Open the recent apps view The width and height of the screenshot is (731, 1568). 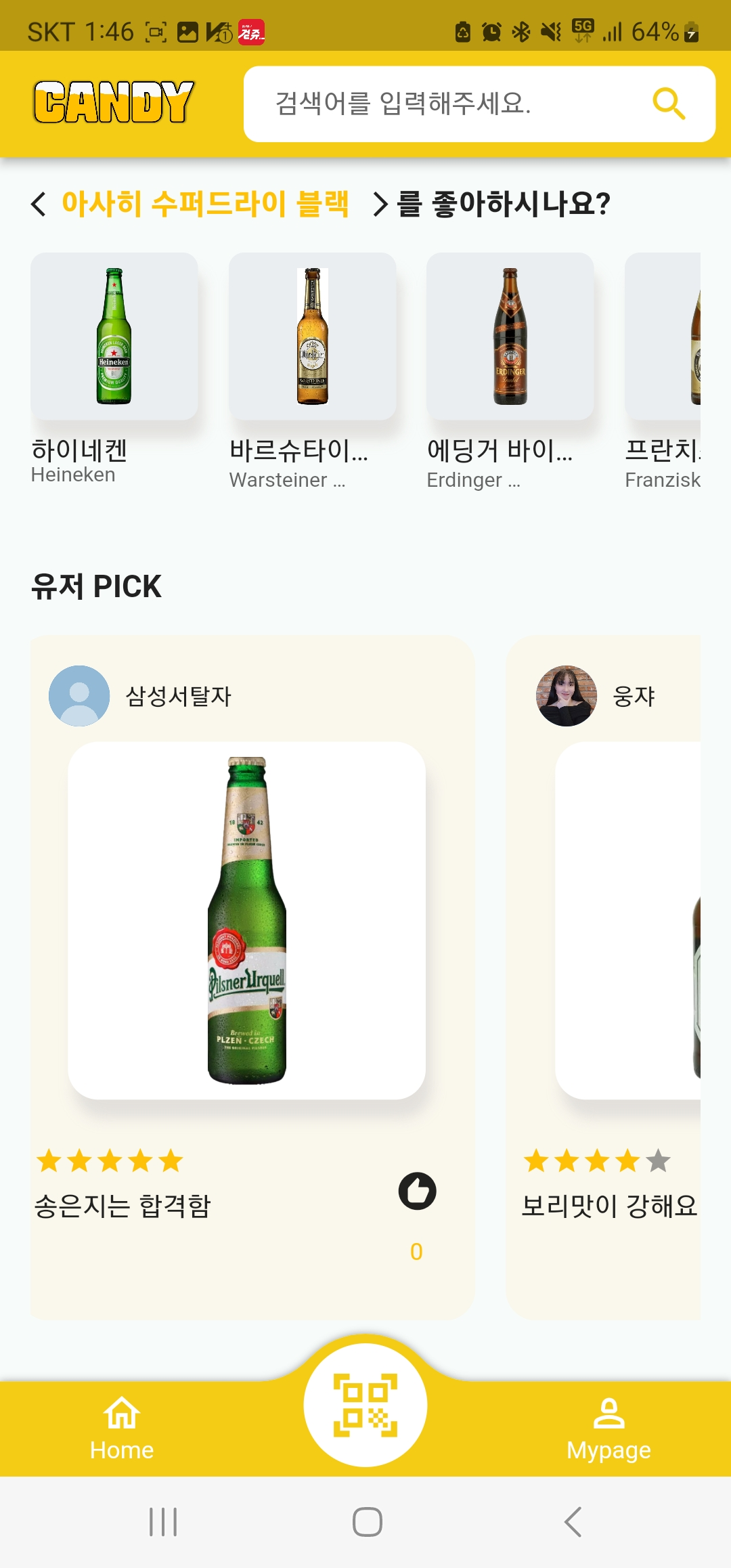tap(163, 1522)
